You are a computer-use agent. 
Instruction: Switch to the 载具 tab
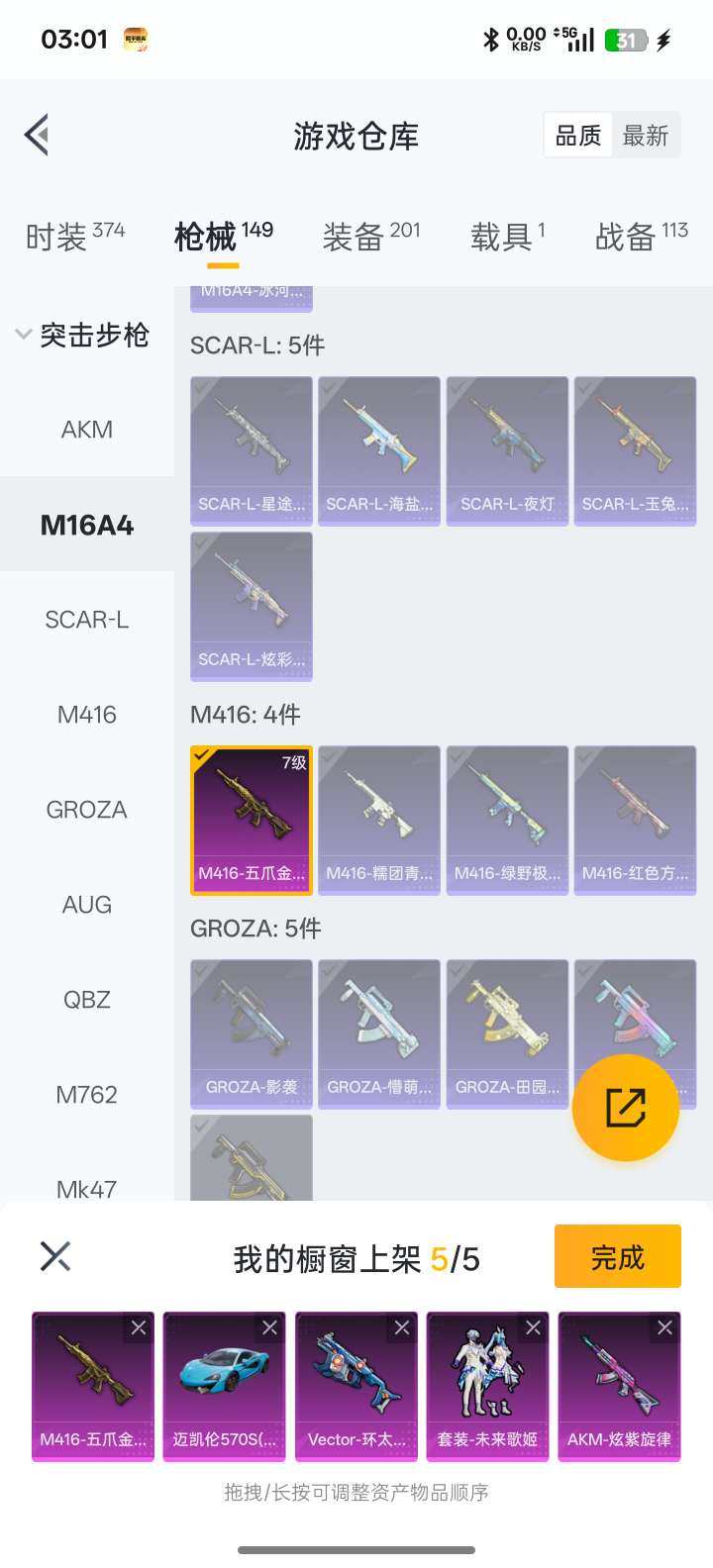tap(507, 237)
